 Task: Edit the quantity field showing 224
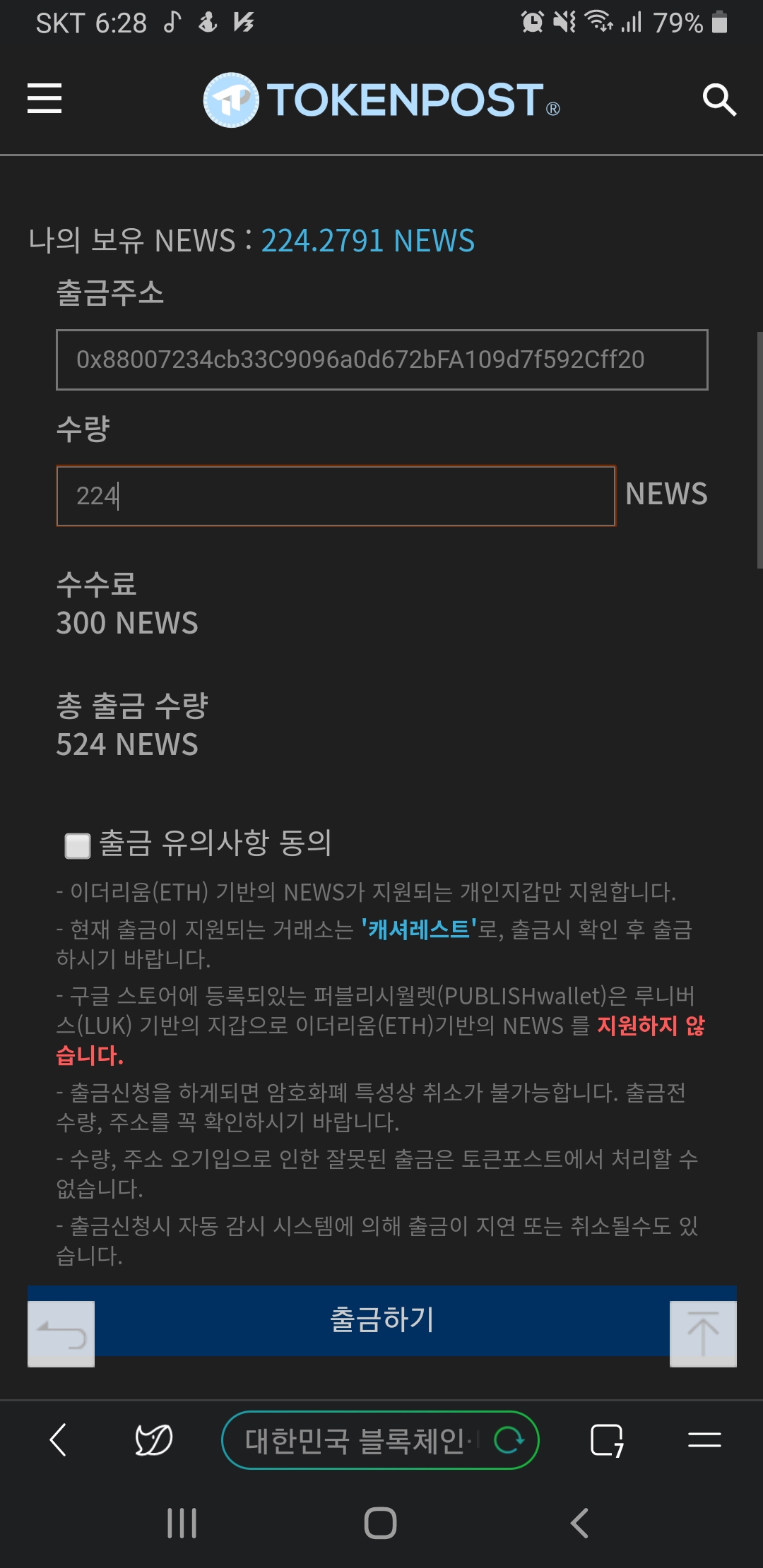click(x=336, y=496)
